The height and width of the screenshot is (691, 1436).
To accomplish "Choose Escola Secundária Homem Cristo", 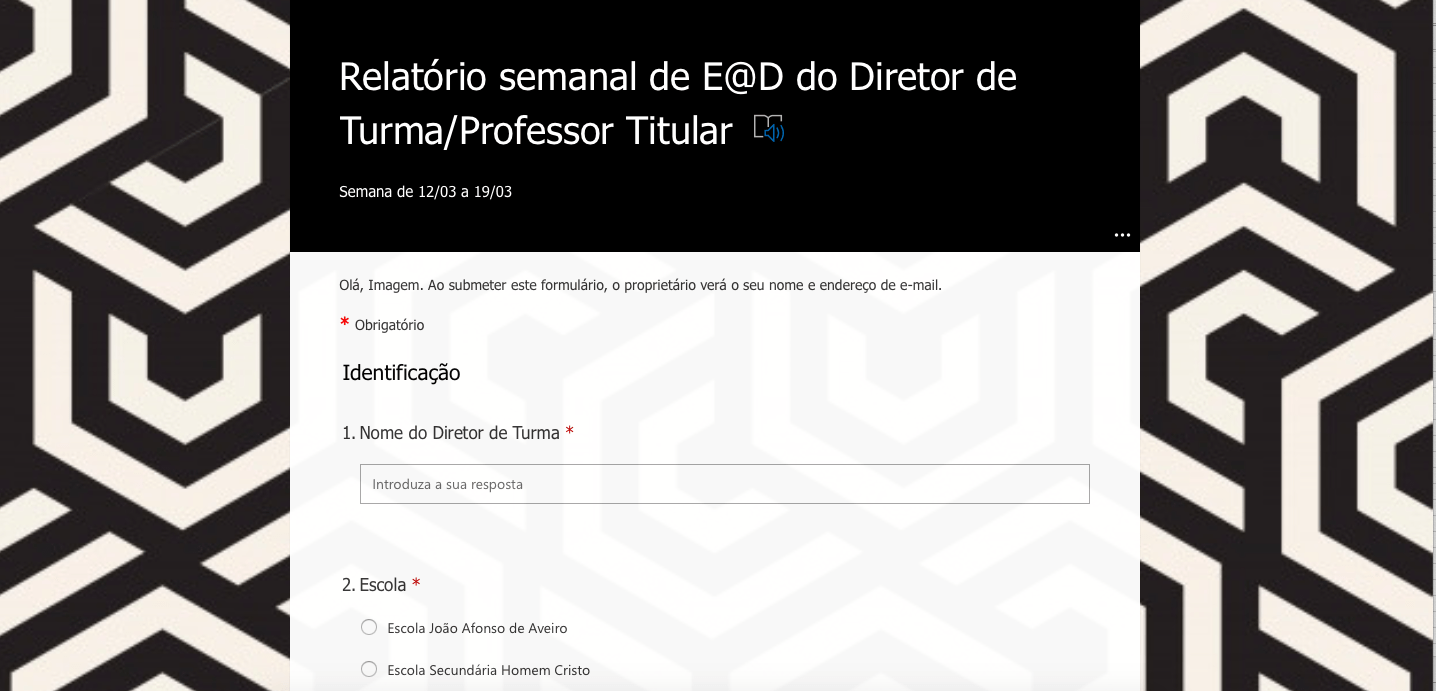I will [x=369, y=670].
